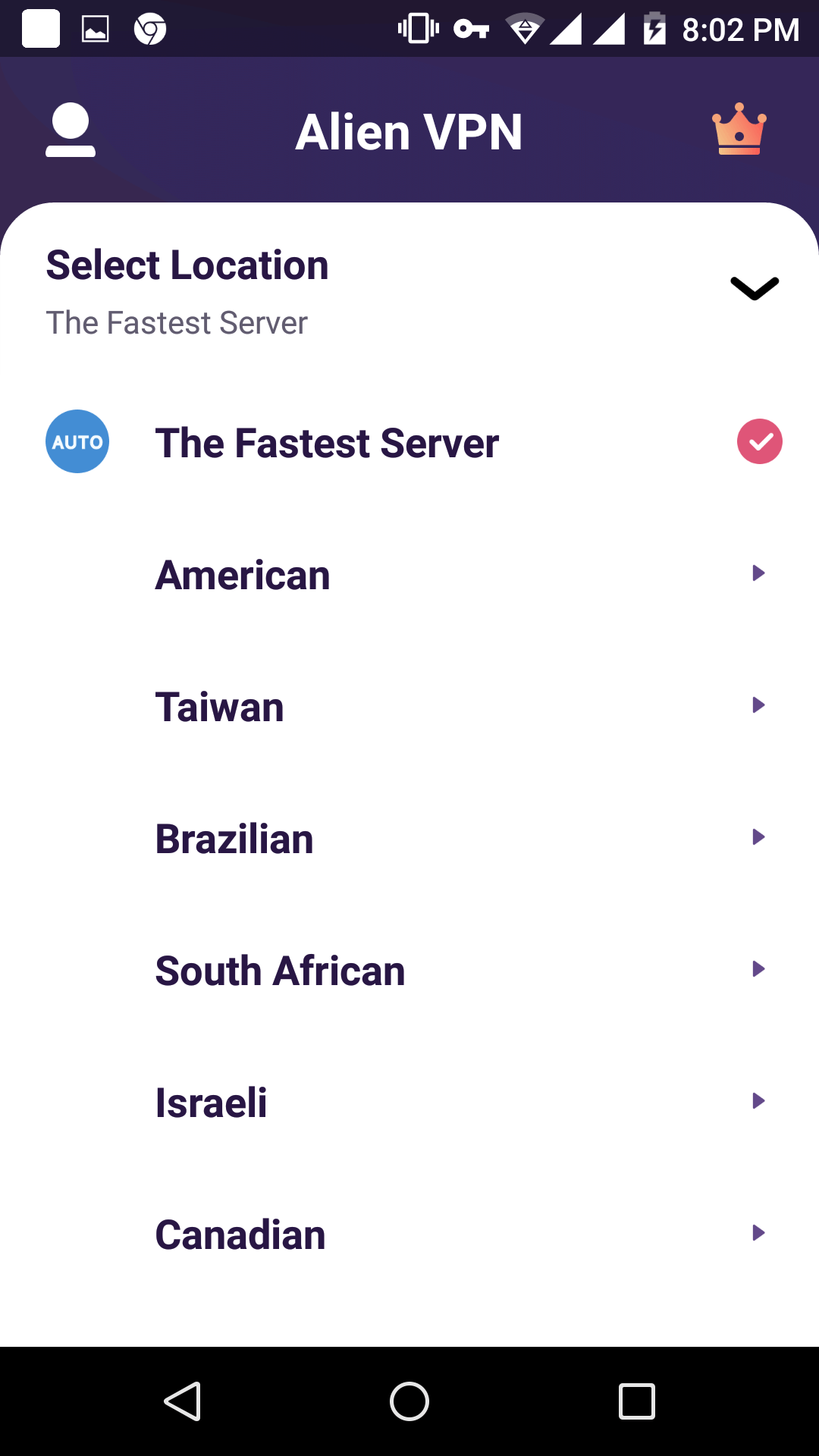Open the user profile icon
Screen dimensions: 819x1456
[x=71, y=130]
